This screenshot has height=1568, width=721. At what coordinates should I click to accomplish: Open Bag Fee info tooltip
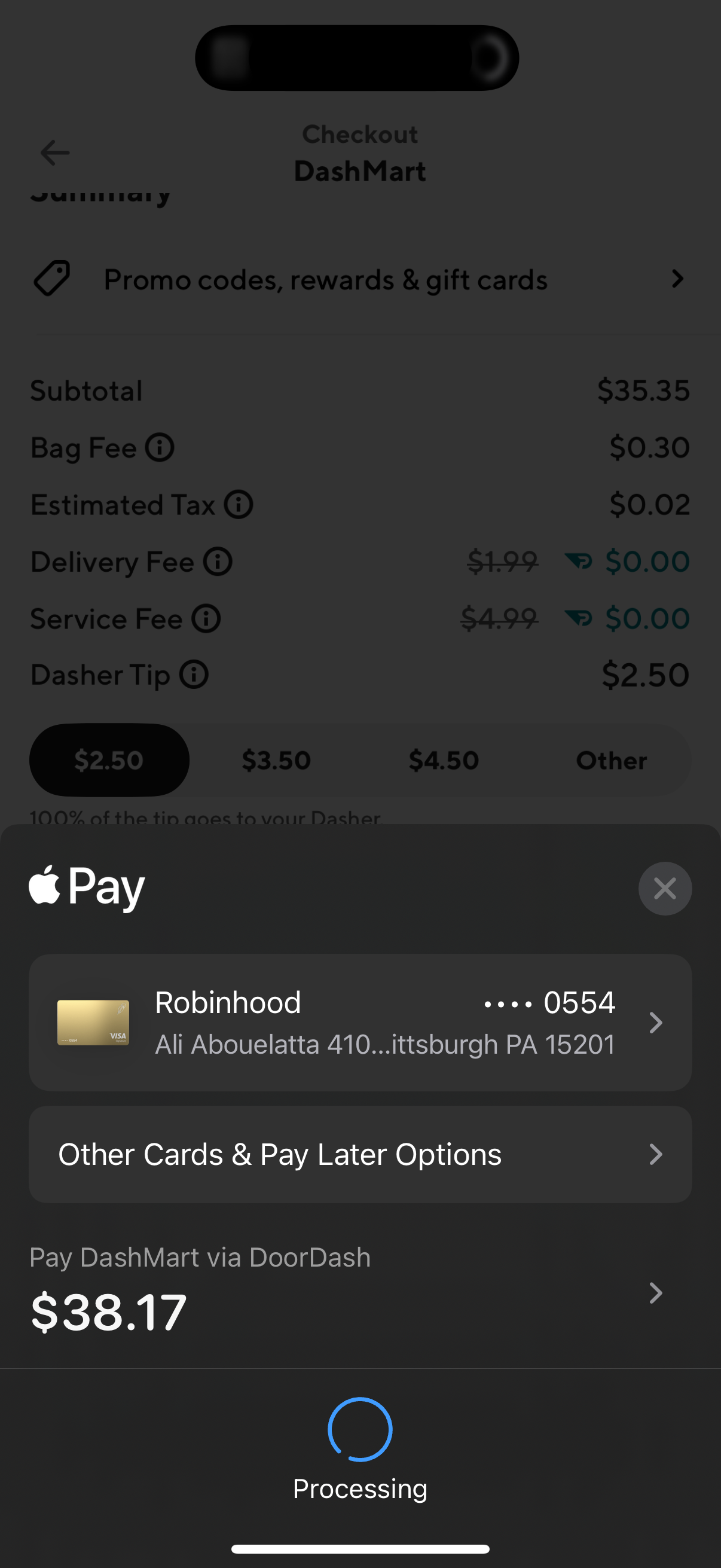point(160,447)
